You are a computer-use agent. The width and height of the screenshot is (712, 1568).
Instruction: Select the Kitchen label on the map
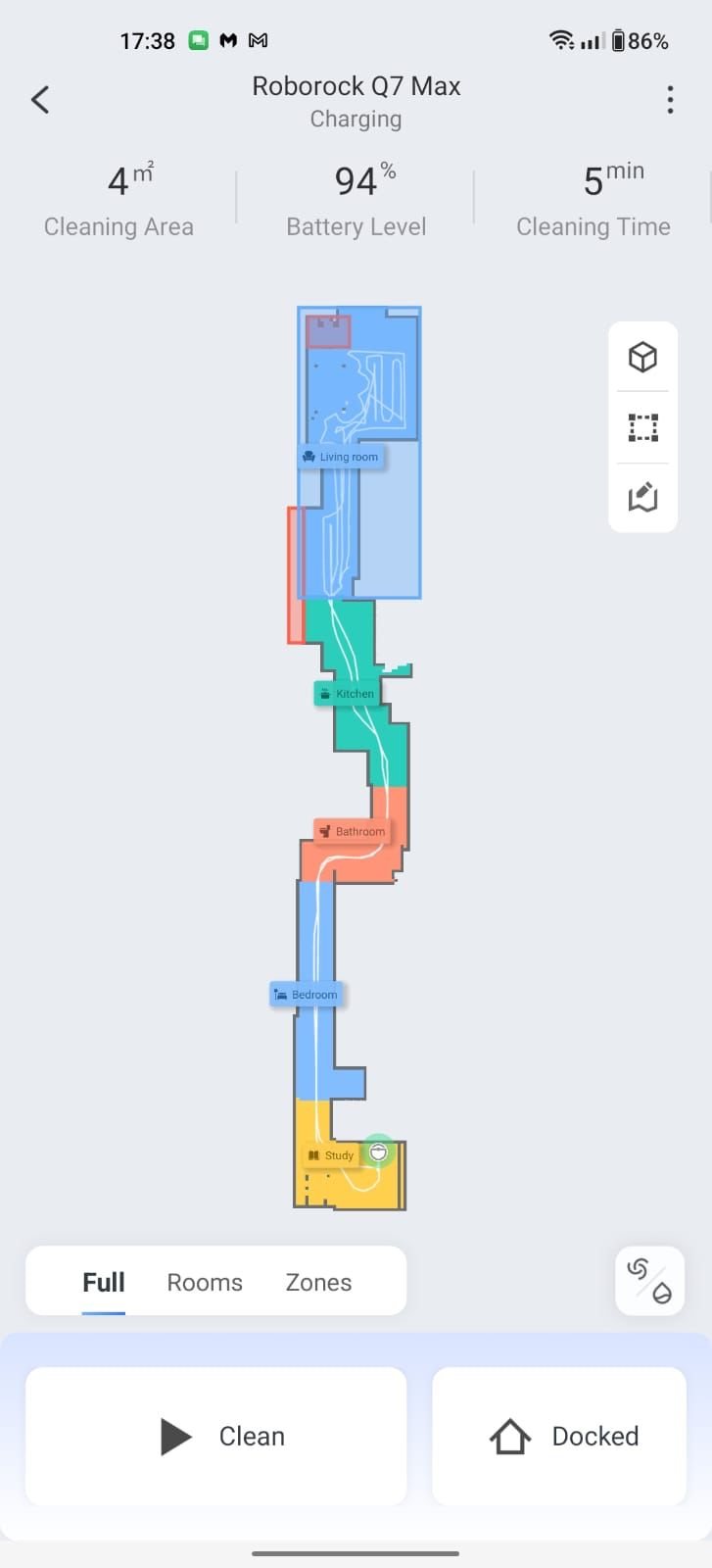346,693
